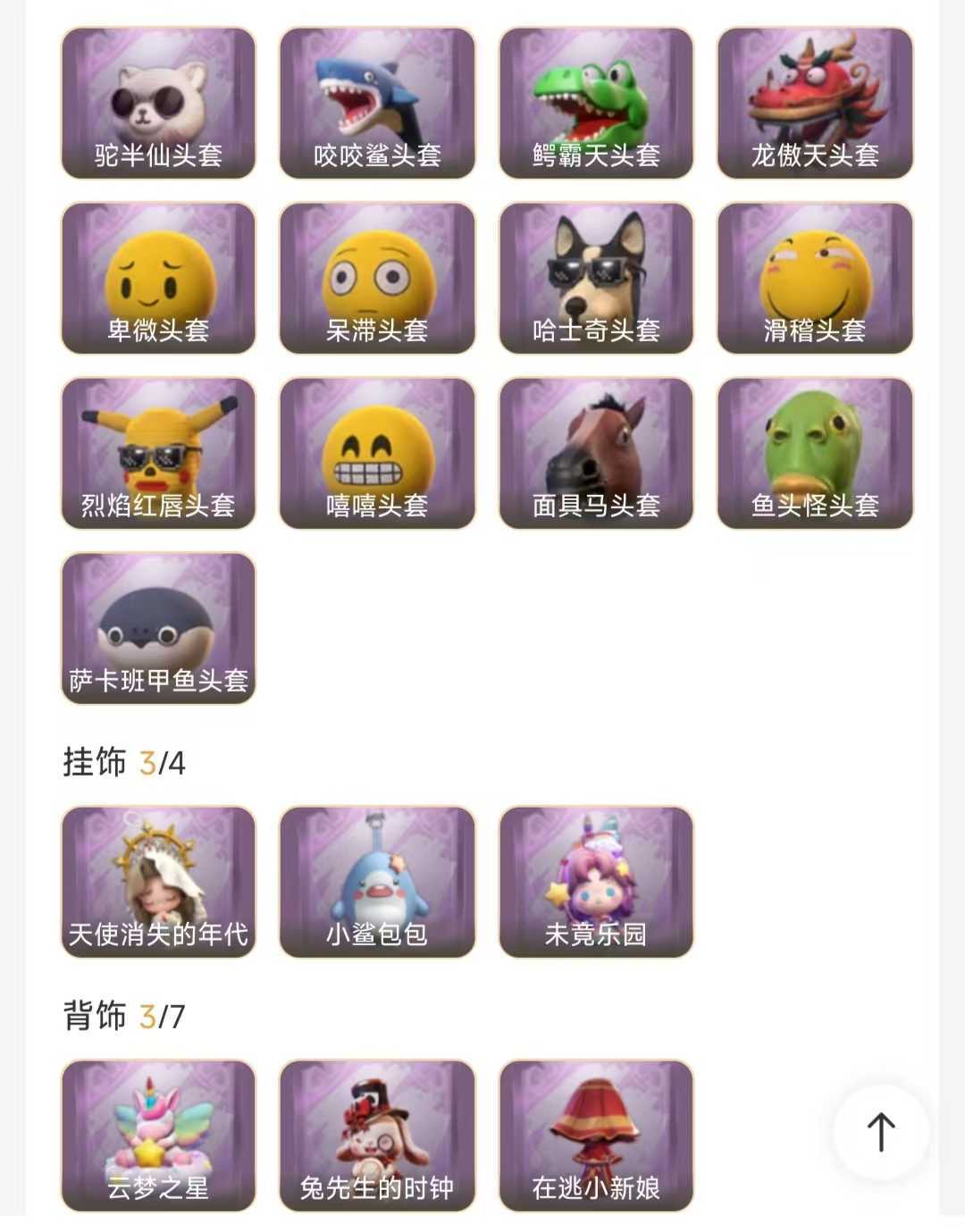This screenshot has height=1232, width=965.
Task: Open the 天使消失的年代 pendant
Action: 158,882
